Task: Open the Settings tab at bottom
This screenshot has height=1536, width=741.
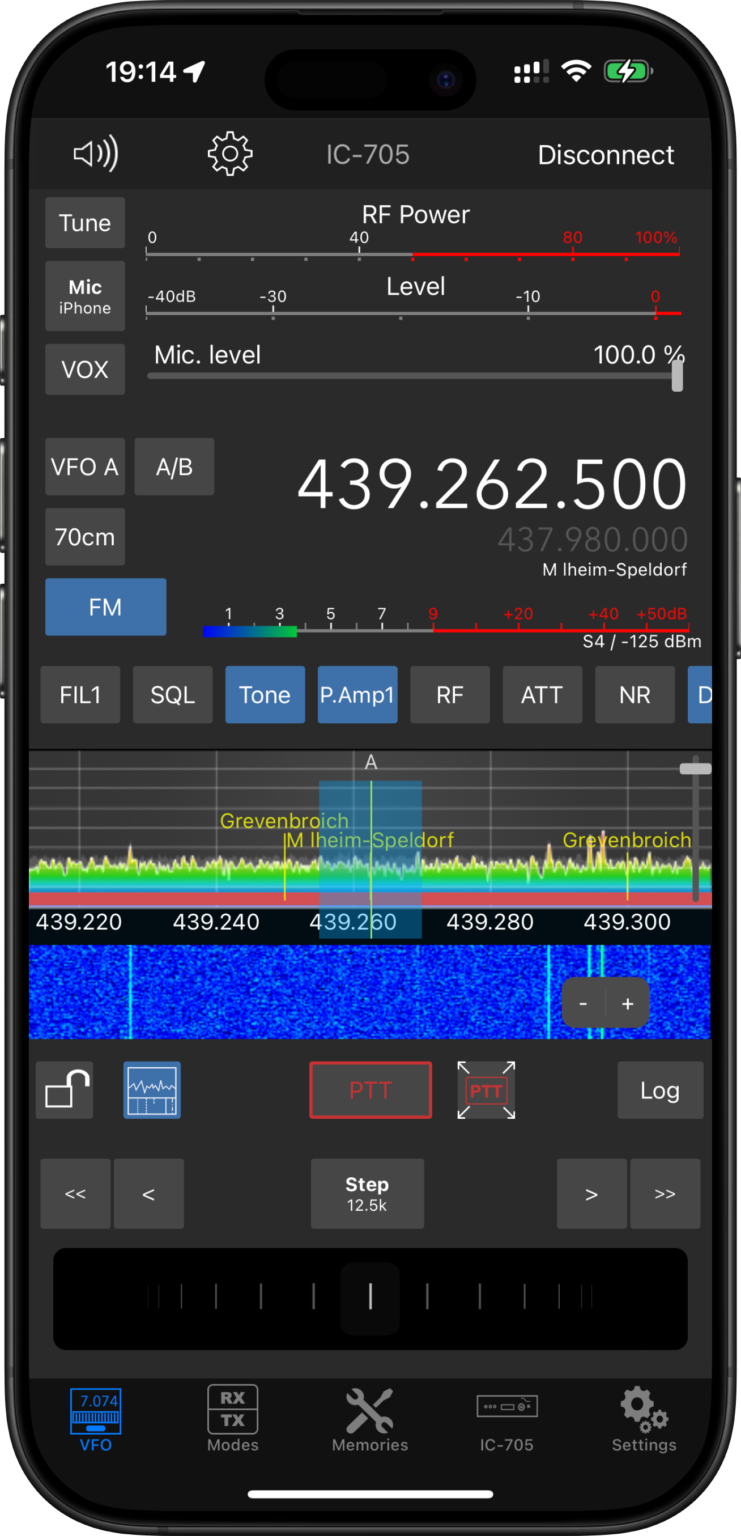Action: (x=643, y=1418)
